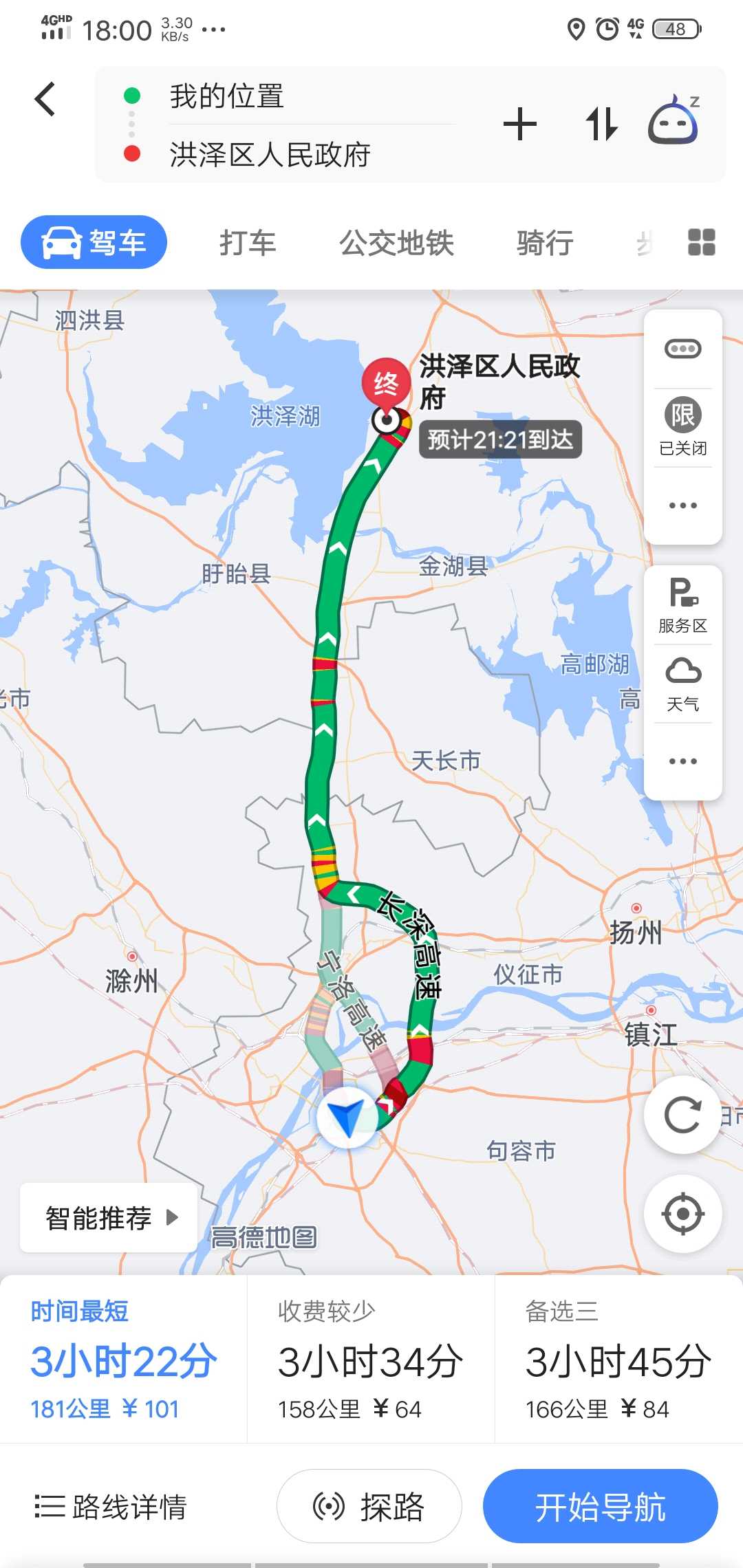The height and width of the screenshot is (1568, 743).
Task: Choose the 收费较少 route option
Action: pyautogui.click(x=371, y=1359)
